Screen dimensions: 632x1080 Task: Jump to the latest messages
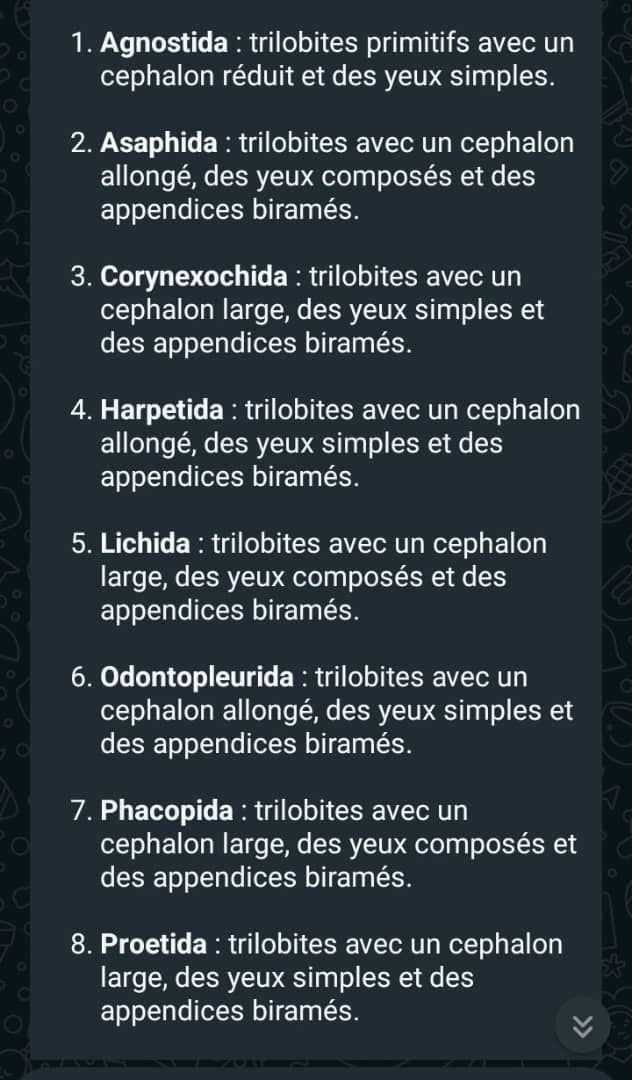tap(582, 1026)
